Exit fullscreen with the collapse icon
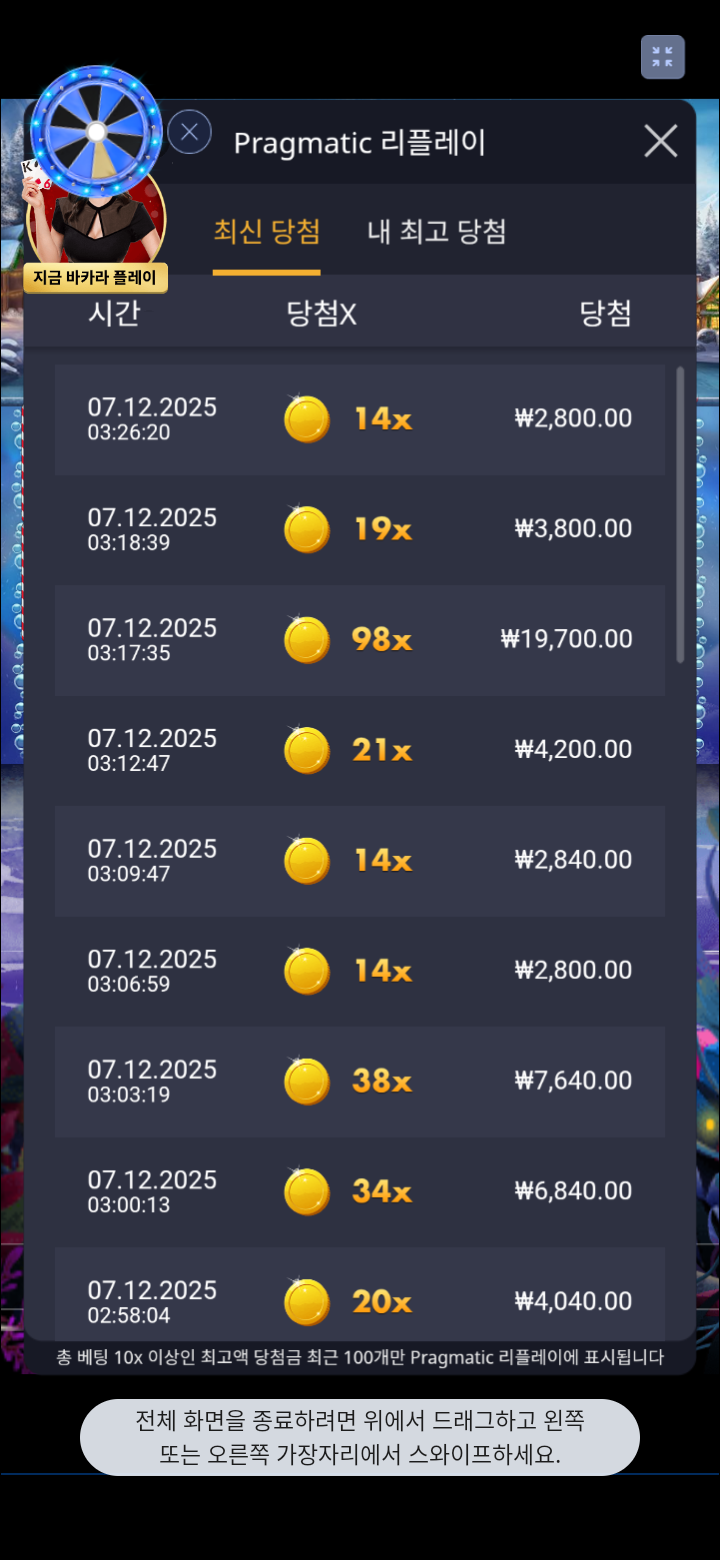Viewport: 720px width, 1560px height. pyautogui.click(x=662, y=57)
